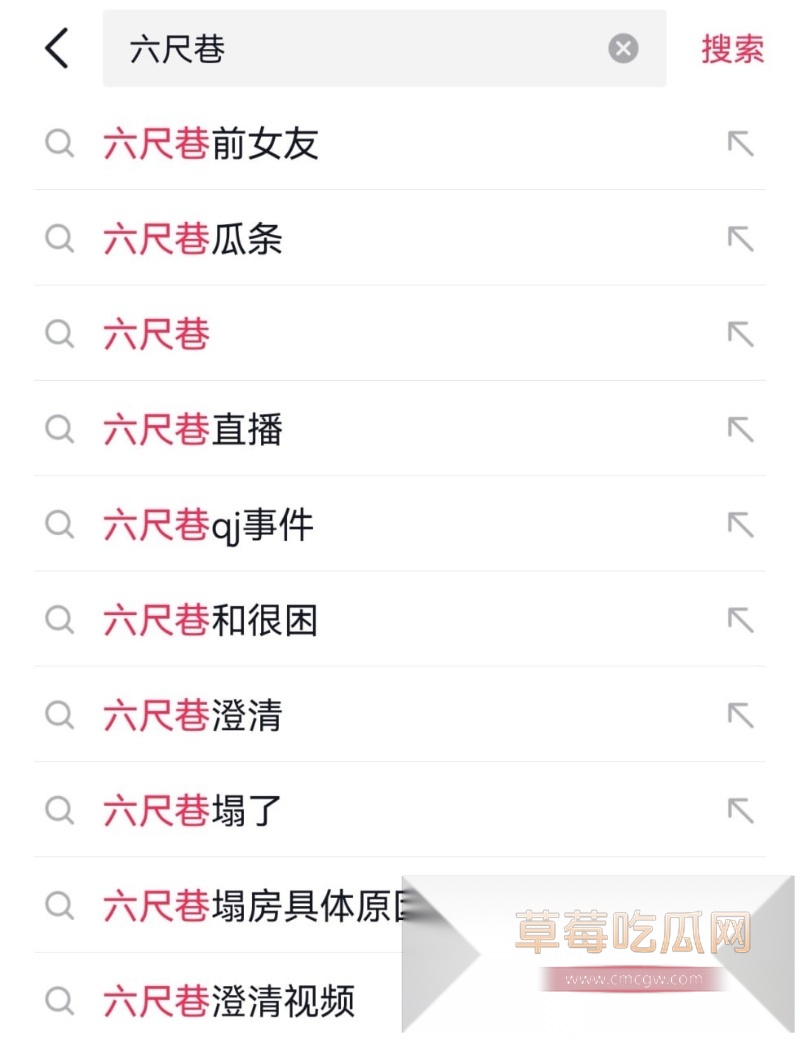The width and height of the screenshot is (800, 1044).
Task: Select the suggestion 六尺巷塌房具体原因
Action: (250, 906)
